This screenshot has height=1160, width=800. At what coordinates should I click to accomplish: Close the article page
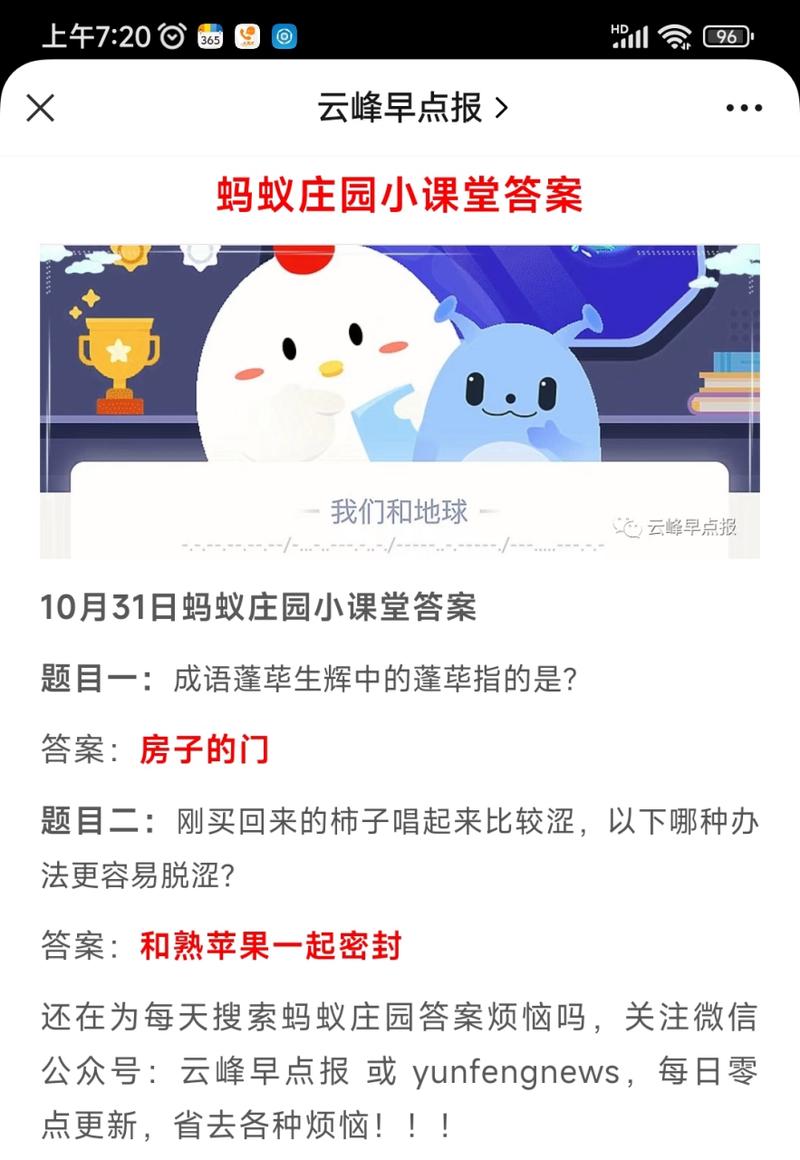[40, 107]
